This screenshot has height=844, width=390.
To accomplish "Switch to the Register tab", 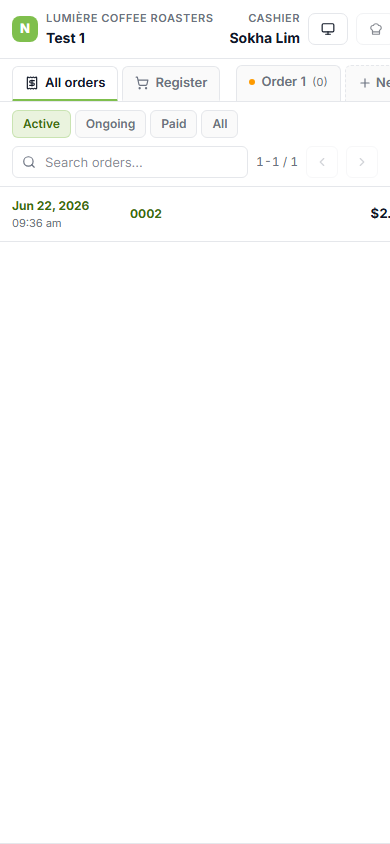I will coord(171,83).
